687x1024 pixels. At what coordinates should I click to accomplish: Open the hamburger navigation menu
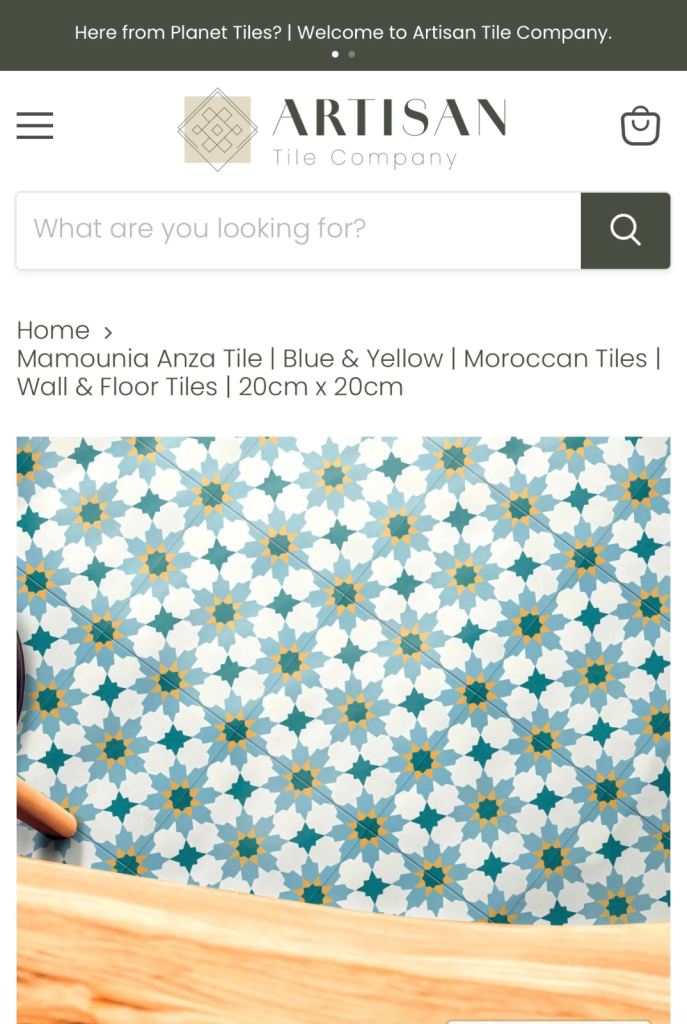35,126
